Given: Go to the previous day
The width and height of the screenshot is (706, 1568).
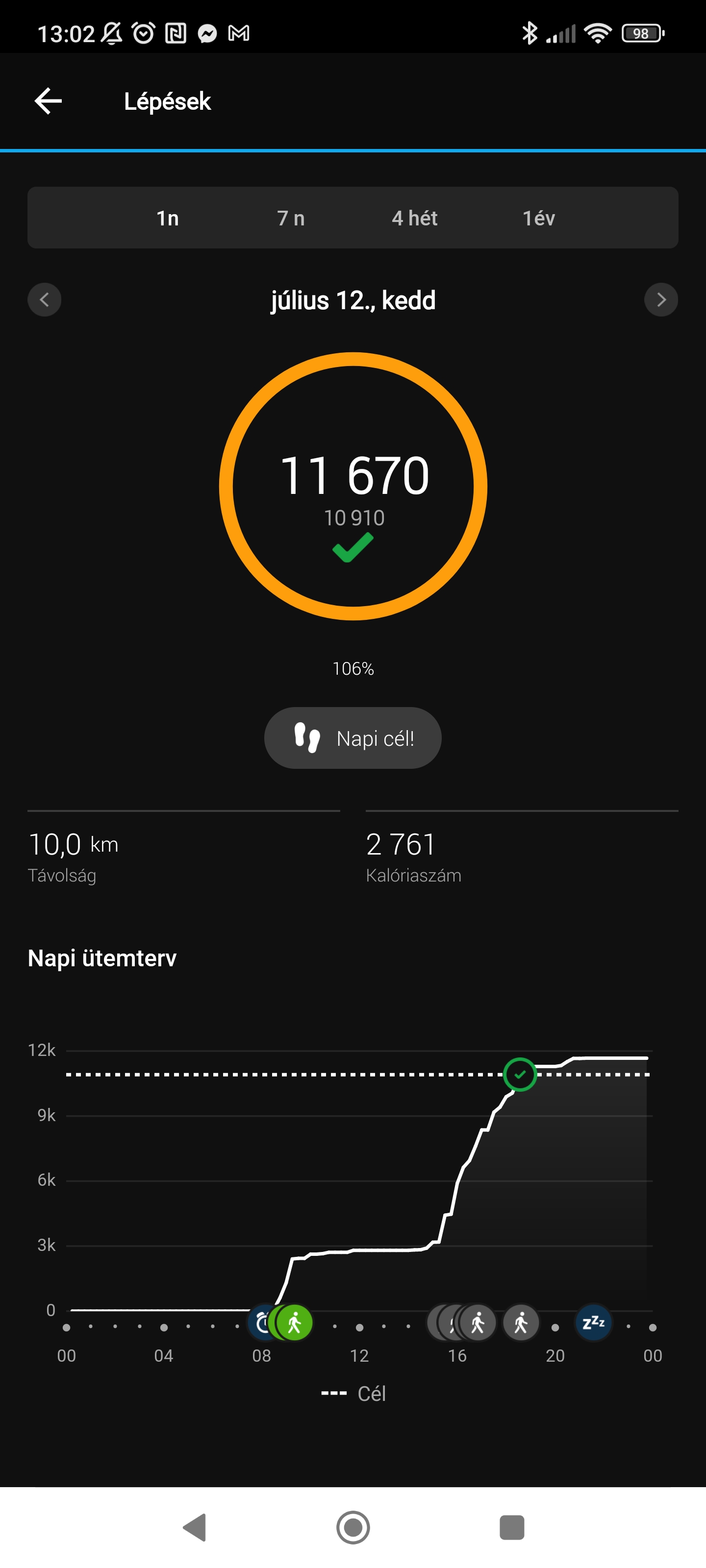Looking at the screenshot, I should click(x=45, y=299).
